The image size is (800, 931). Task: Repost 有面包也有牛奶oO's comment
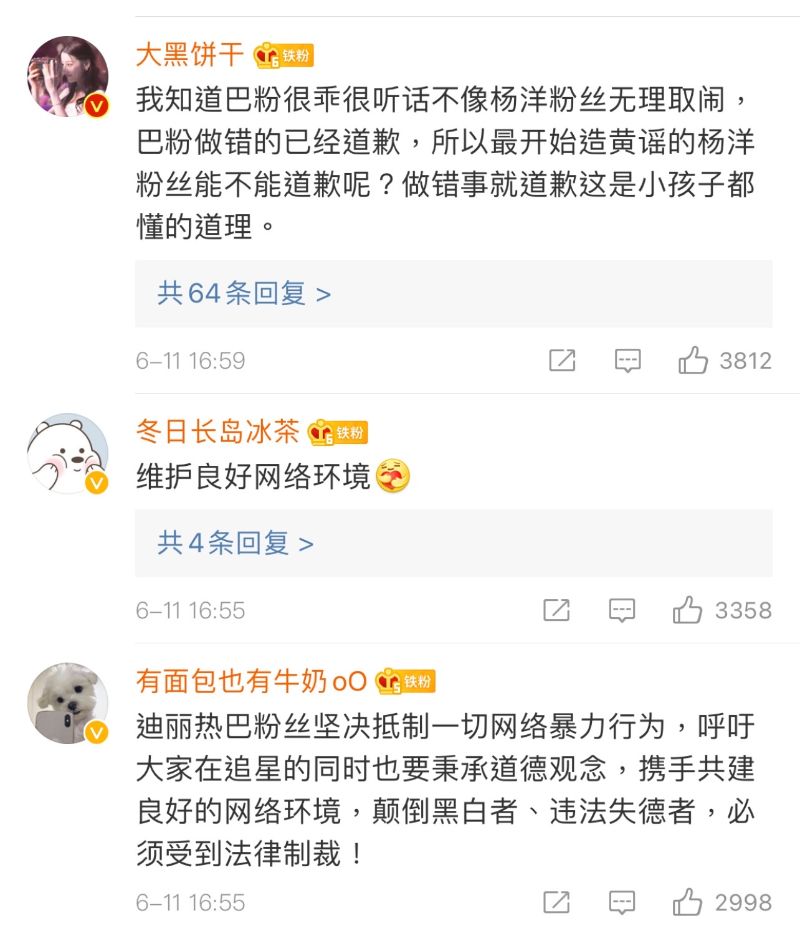(x=557, y=902)
